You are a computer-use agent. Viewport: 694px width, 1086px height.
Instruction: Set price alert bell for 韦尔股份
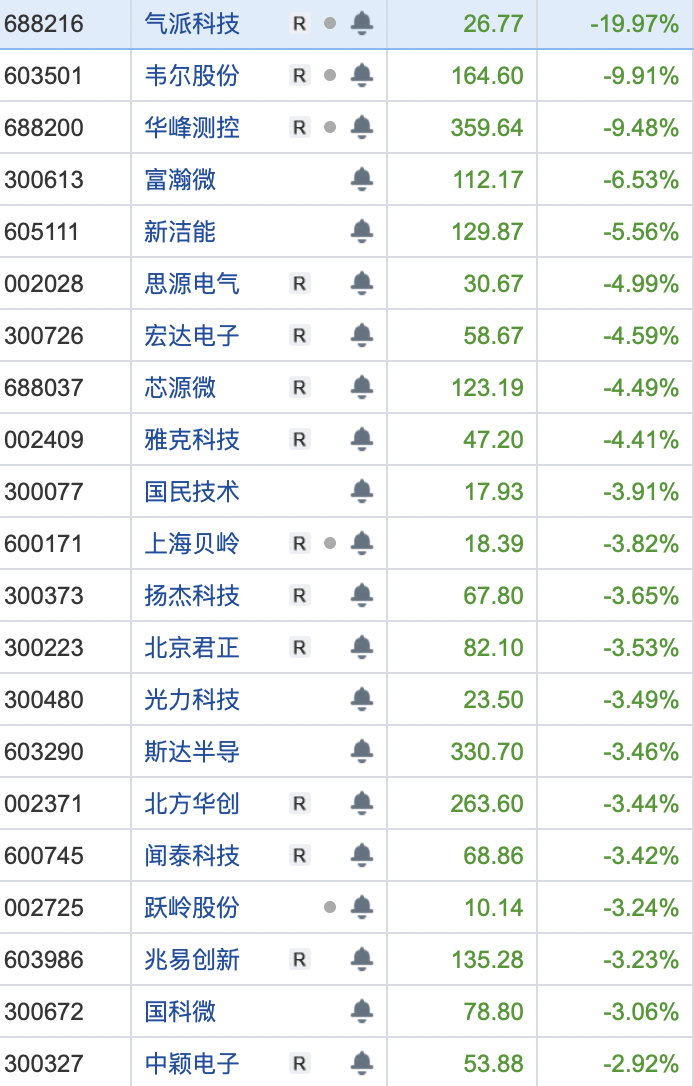[x=362, y=75]
